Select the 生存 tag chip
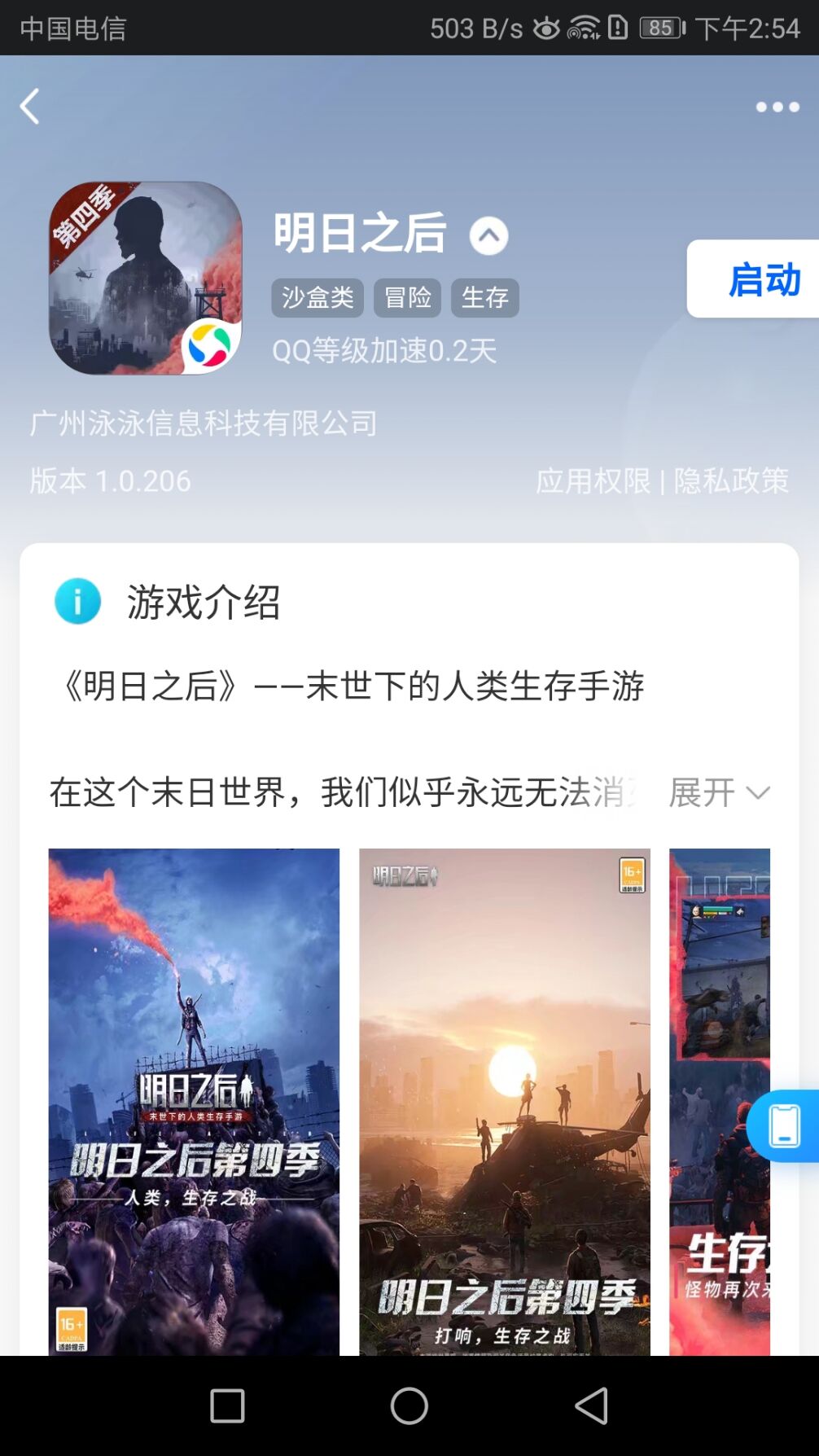819x1456 pixels. pos(485,297)
